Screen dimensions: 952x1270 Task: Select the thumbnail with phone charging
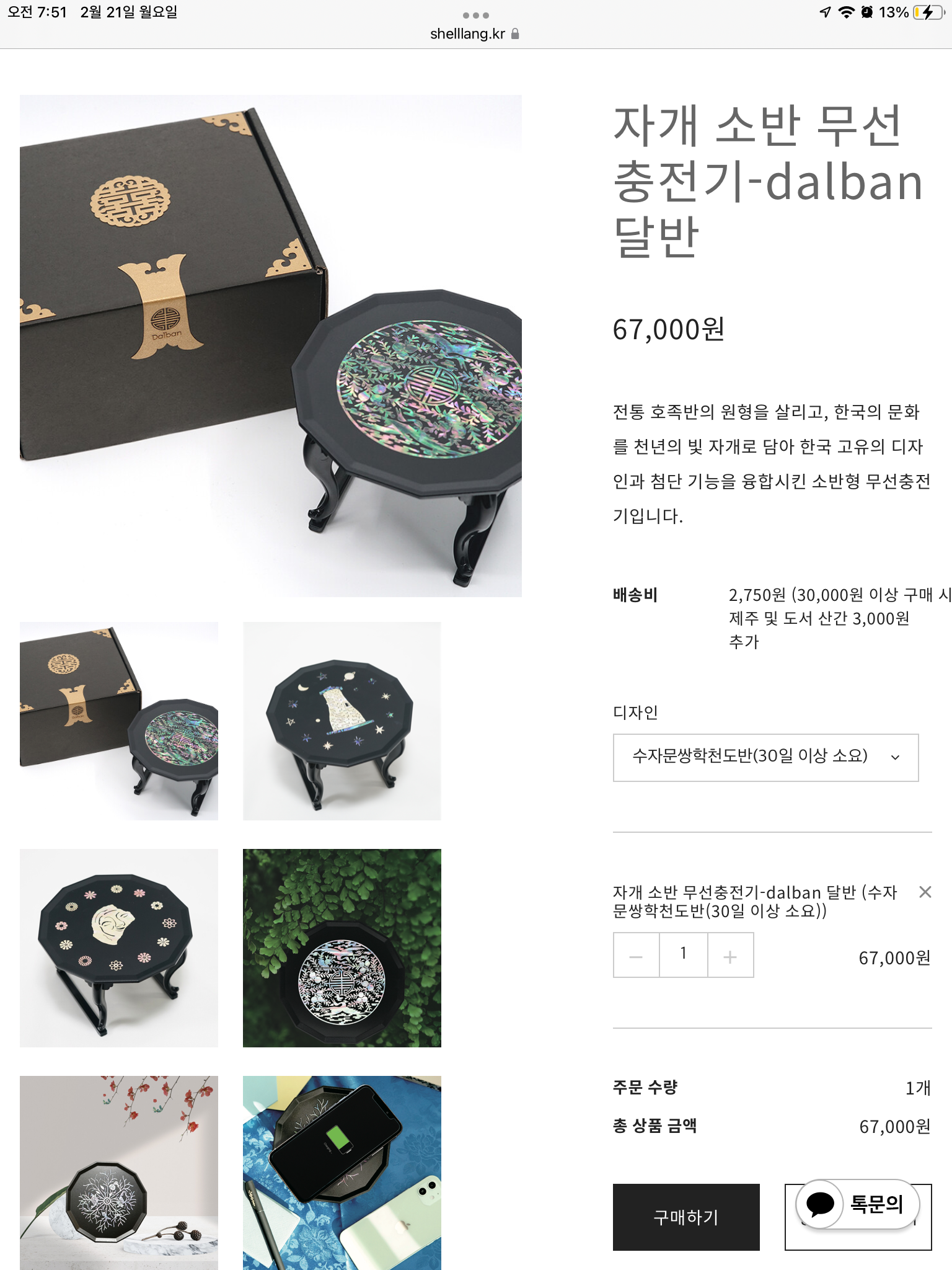point(342,1172)
